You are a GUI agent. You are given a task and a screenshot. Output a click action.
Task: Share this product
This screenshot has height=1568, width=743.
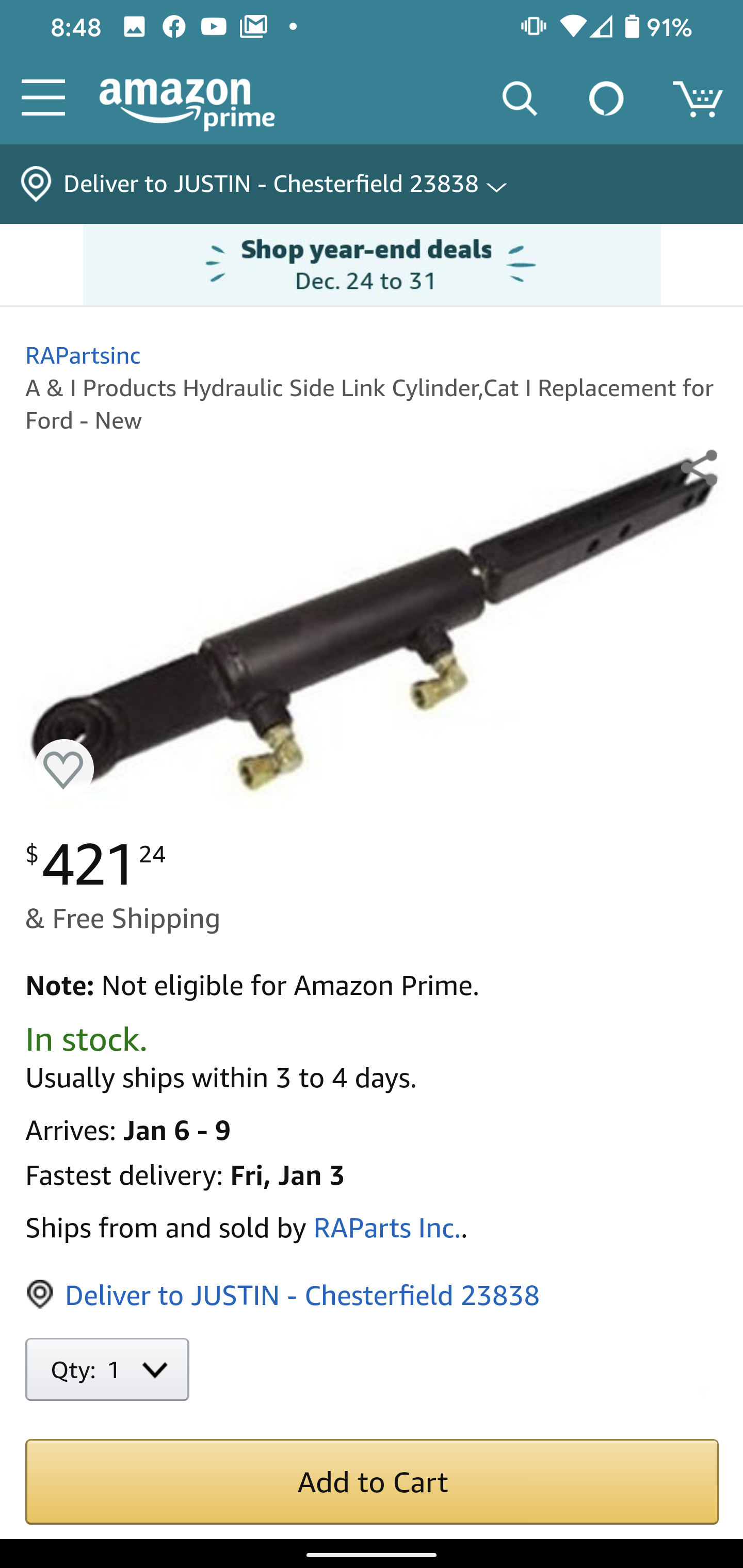[x=699, y=468]
